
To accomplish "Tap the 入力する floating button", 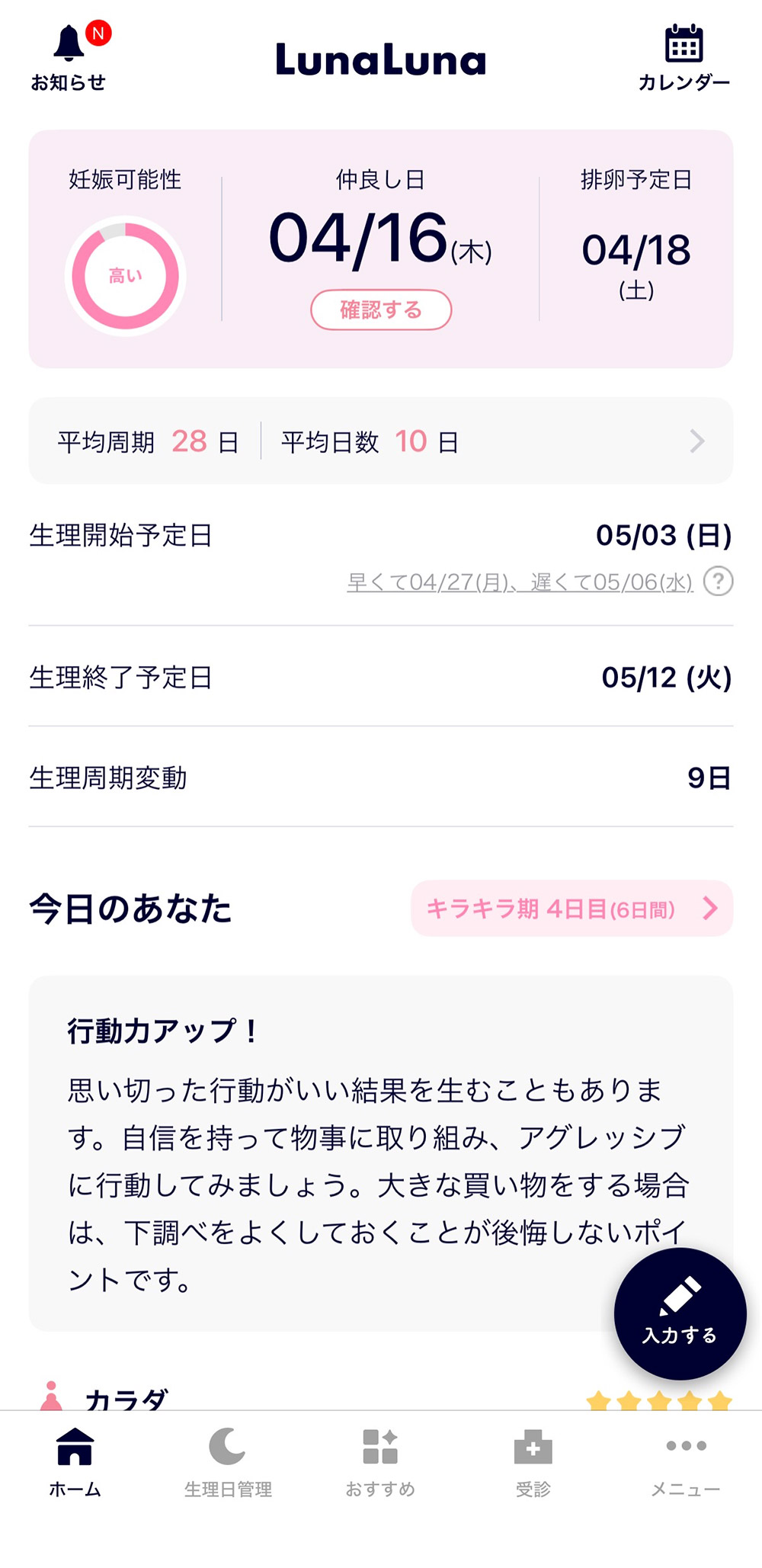I will (680, 1313).
